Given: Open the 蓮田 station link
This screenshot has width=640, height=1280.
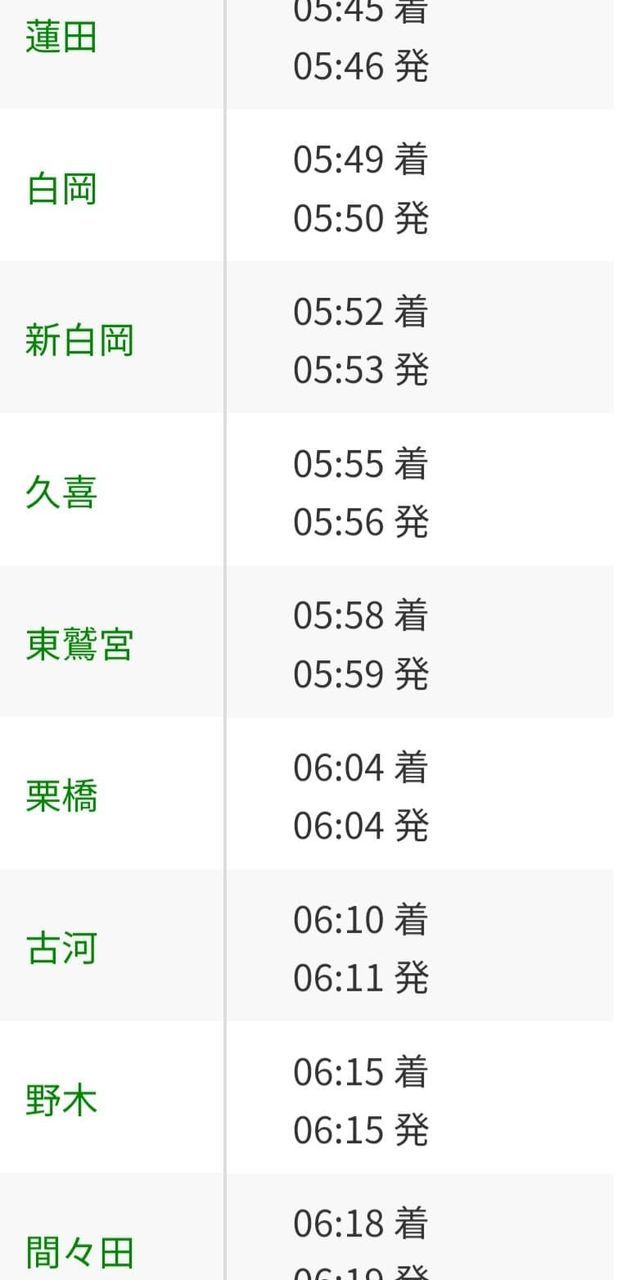Looking at the screenshot, I should (61, 38).
